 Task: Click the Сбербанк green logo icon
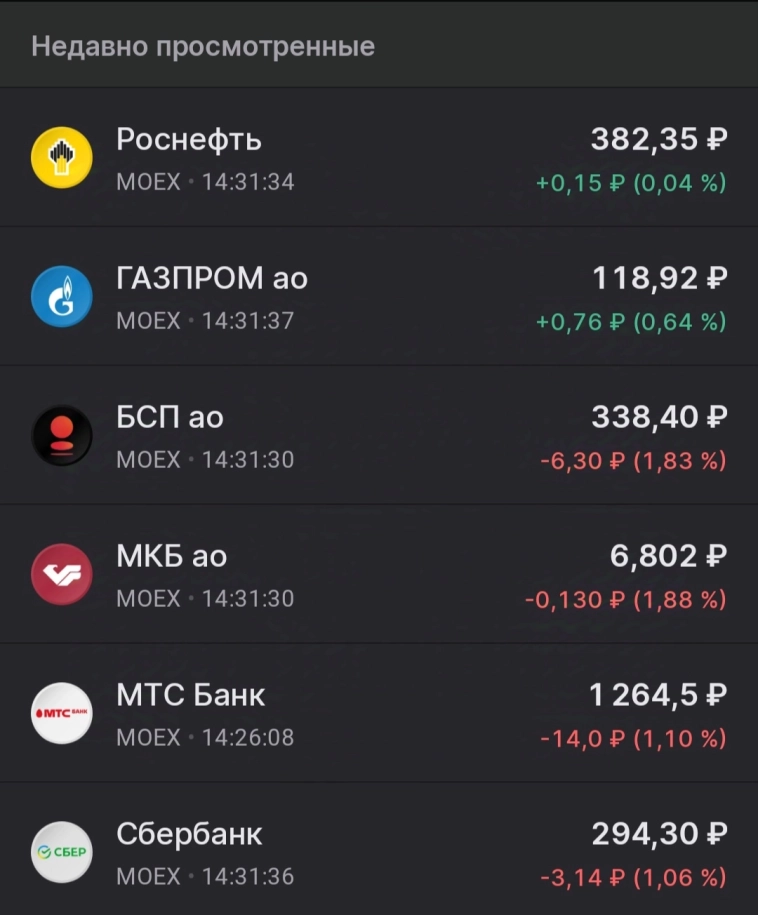[x=62, y=851]
